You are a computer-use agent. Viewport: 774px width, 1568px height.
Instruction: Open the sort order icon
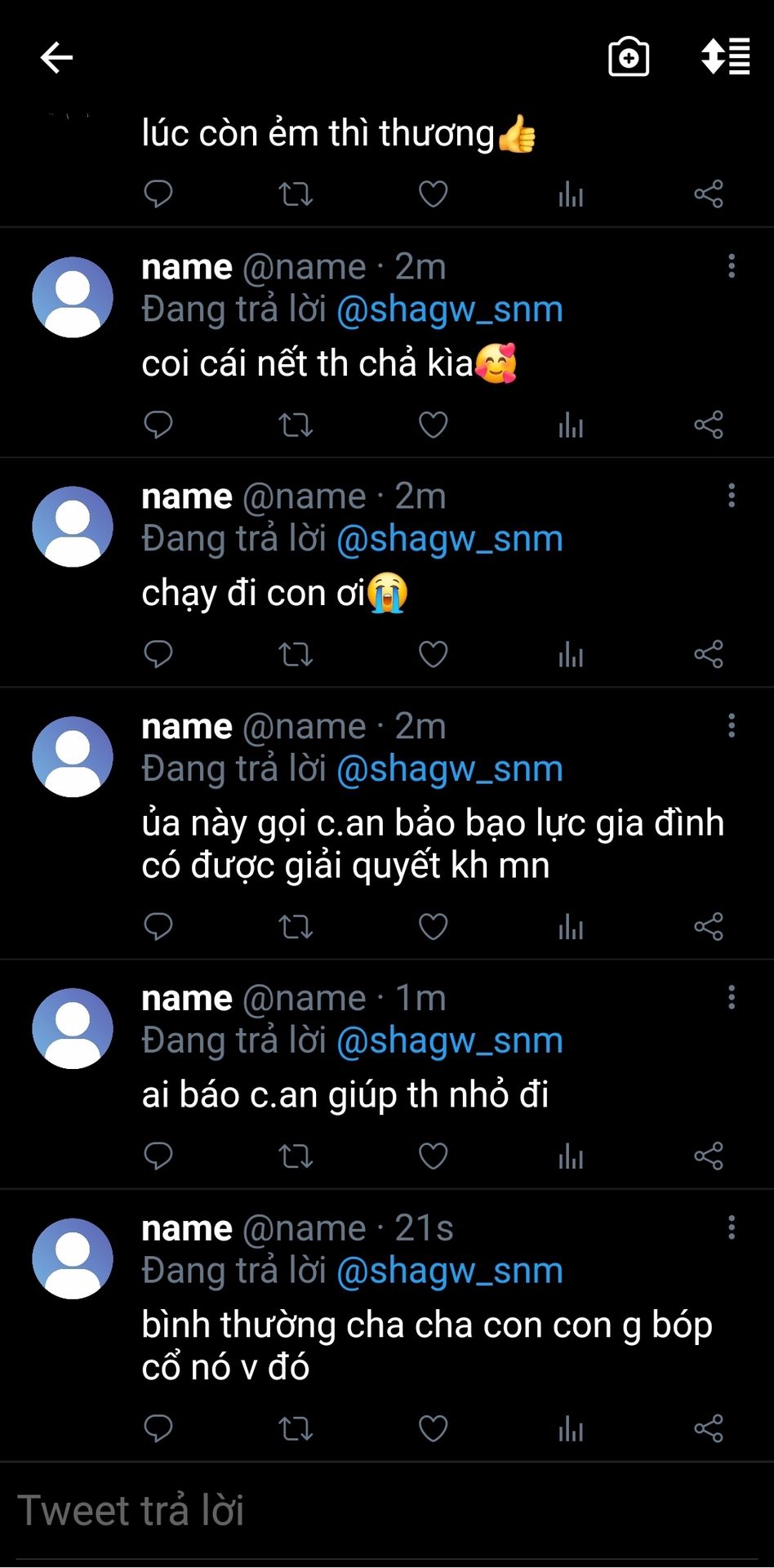726,56
